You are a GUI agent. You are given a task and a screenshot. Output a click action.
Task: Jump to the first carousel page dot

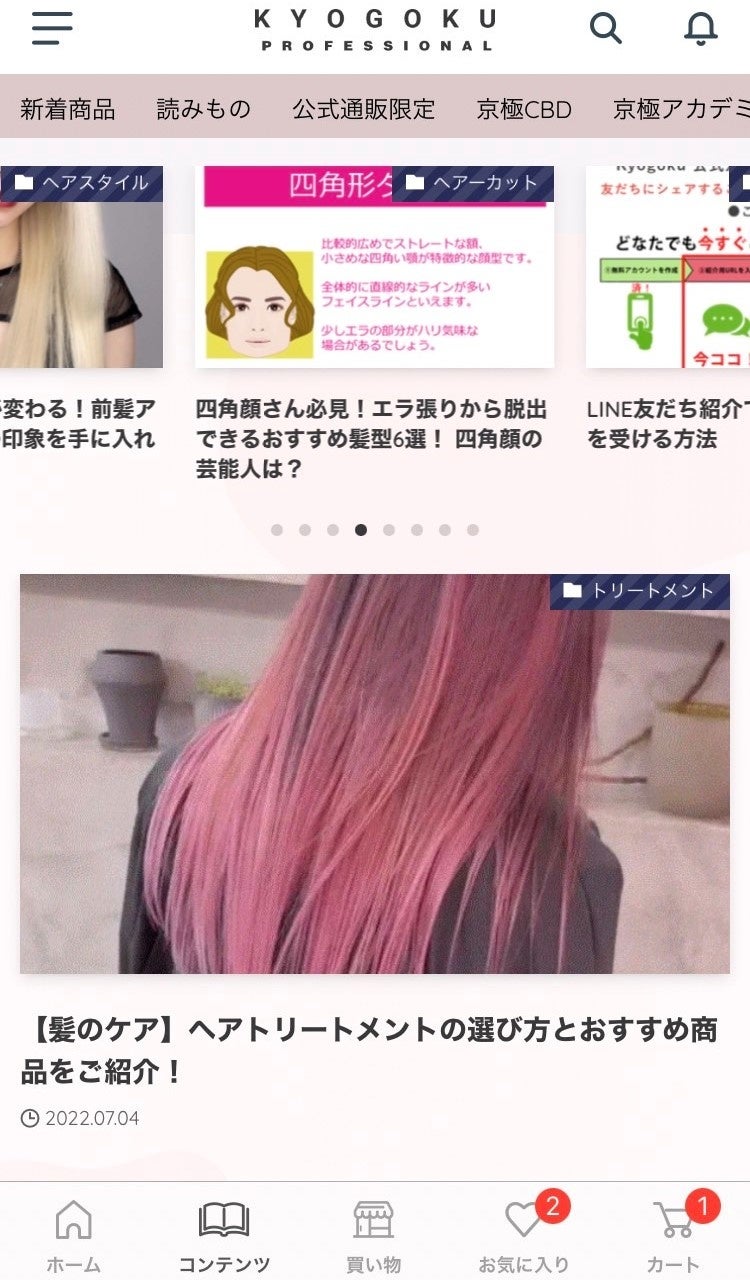[x=277, y=530]
